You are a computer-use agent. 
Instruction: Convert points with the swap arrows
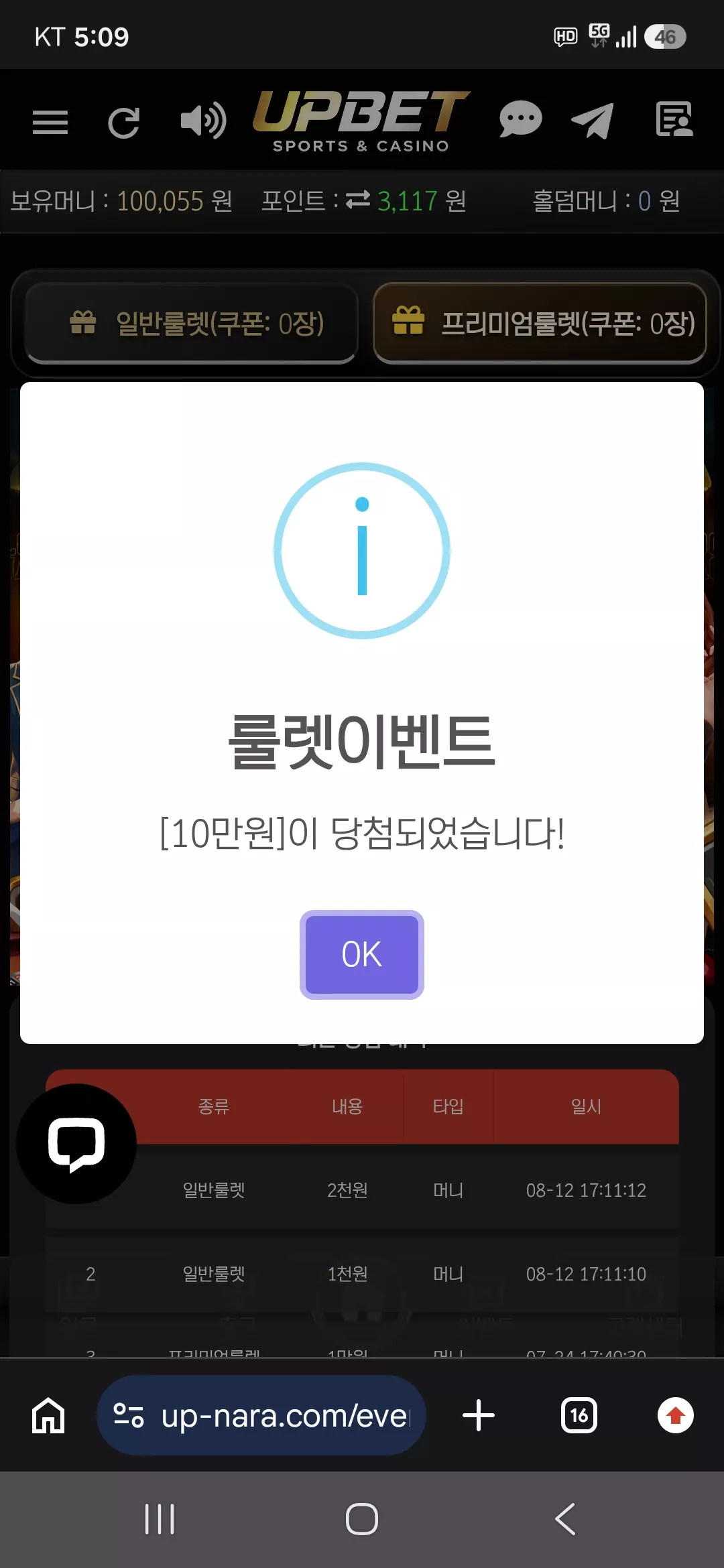click(358, 200)
